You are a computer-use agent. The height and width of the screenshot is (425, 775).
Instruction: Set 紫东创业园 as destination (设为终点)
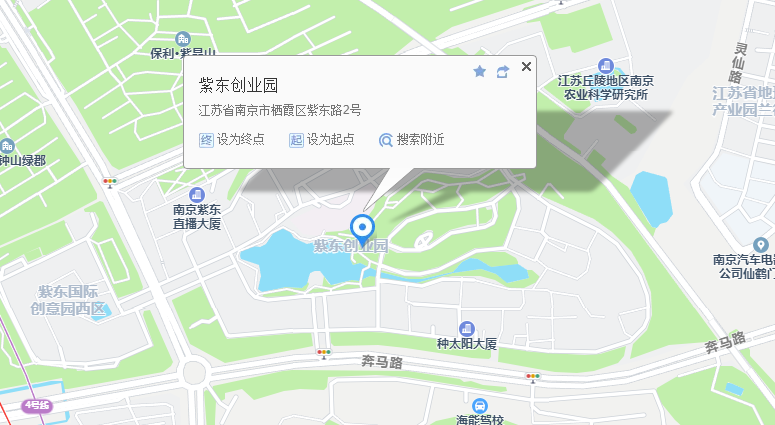click(232, 140)
